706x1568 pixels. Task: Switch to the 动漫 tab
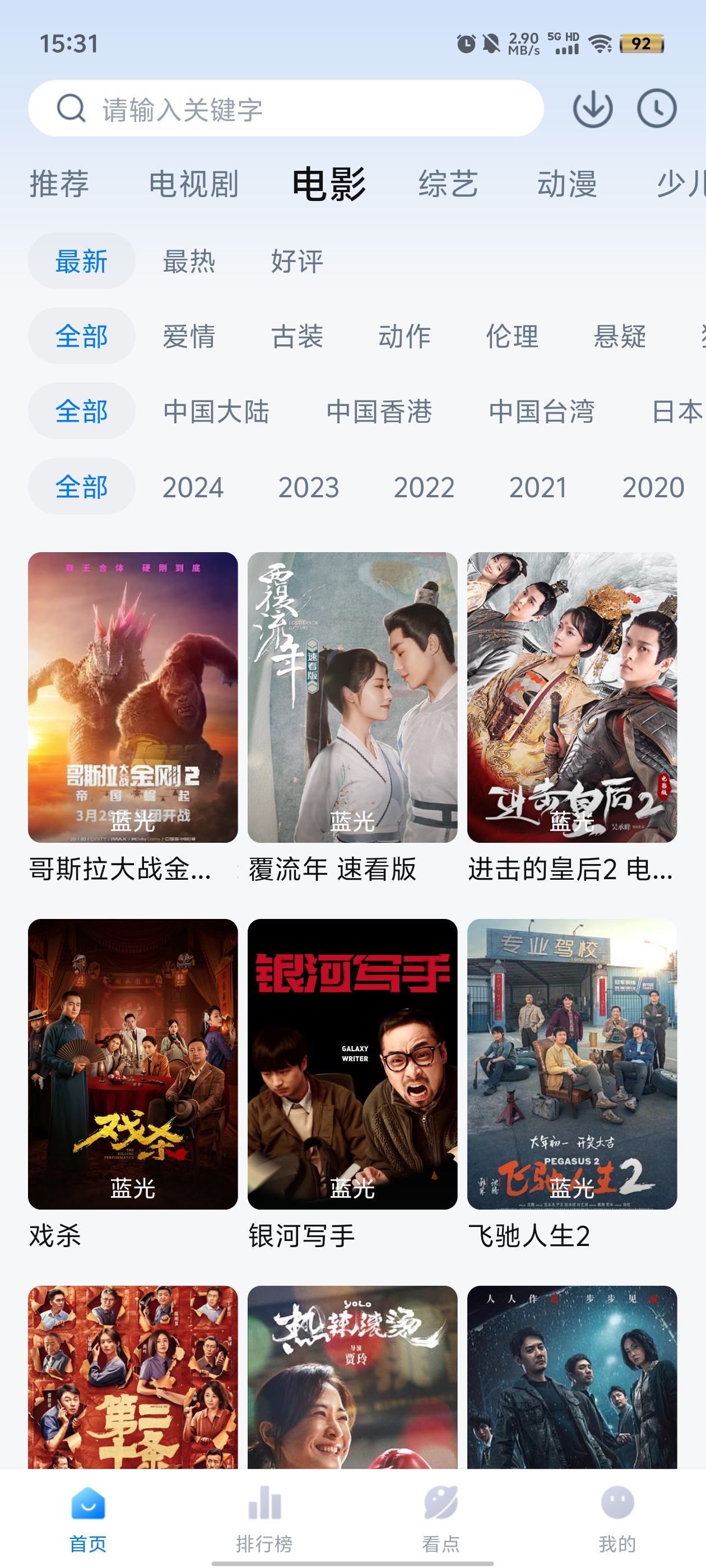tap(566, 184)
